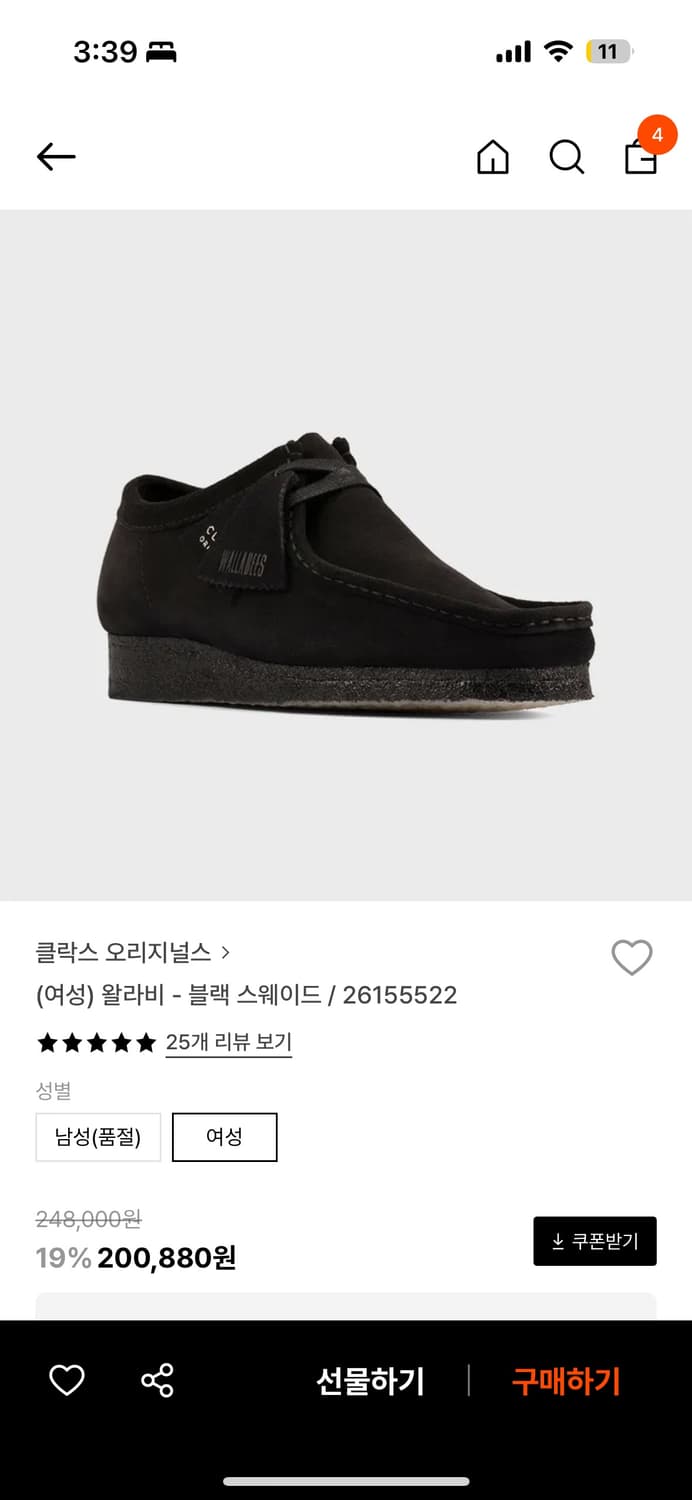
Task: Tap the 쿠폰받기 coupon button
Action: 595,1241
